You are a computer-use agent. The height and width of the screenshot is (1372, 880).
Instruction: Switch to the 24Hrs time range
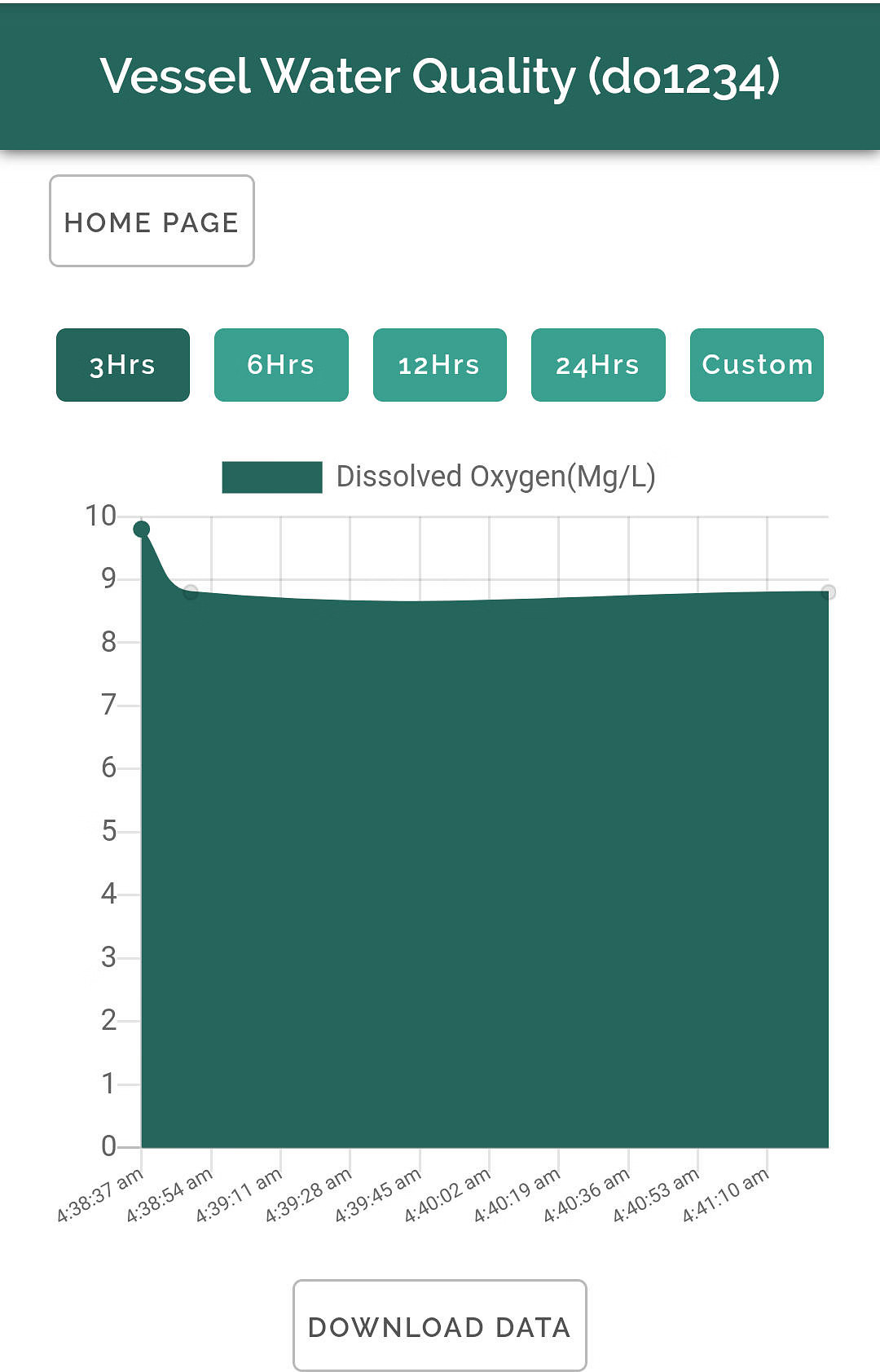598,365
